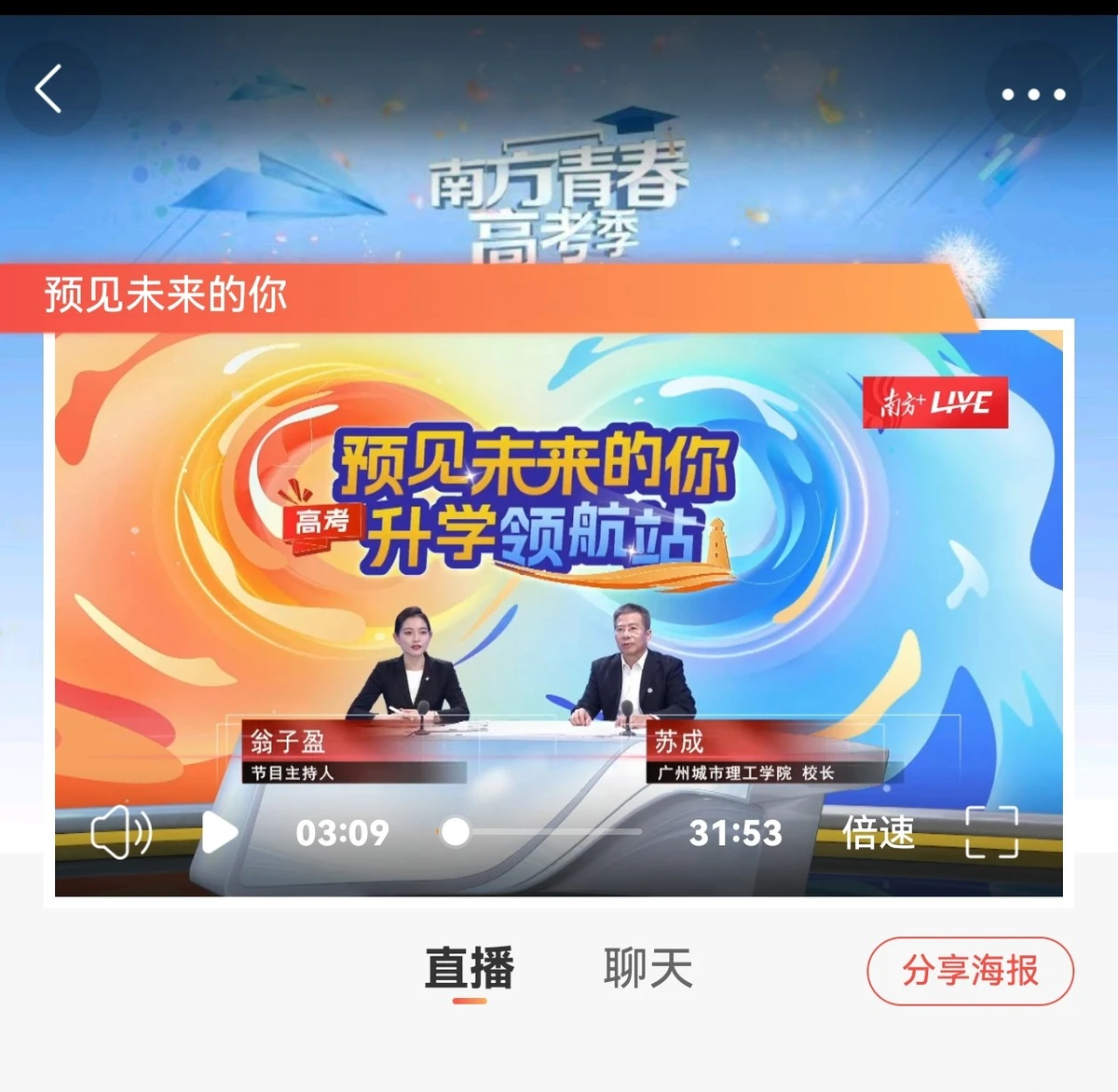Play the video
The height and width of the screenshot is (1092, 1118).
(x=220, y=832)
